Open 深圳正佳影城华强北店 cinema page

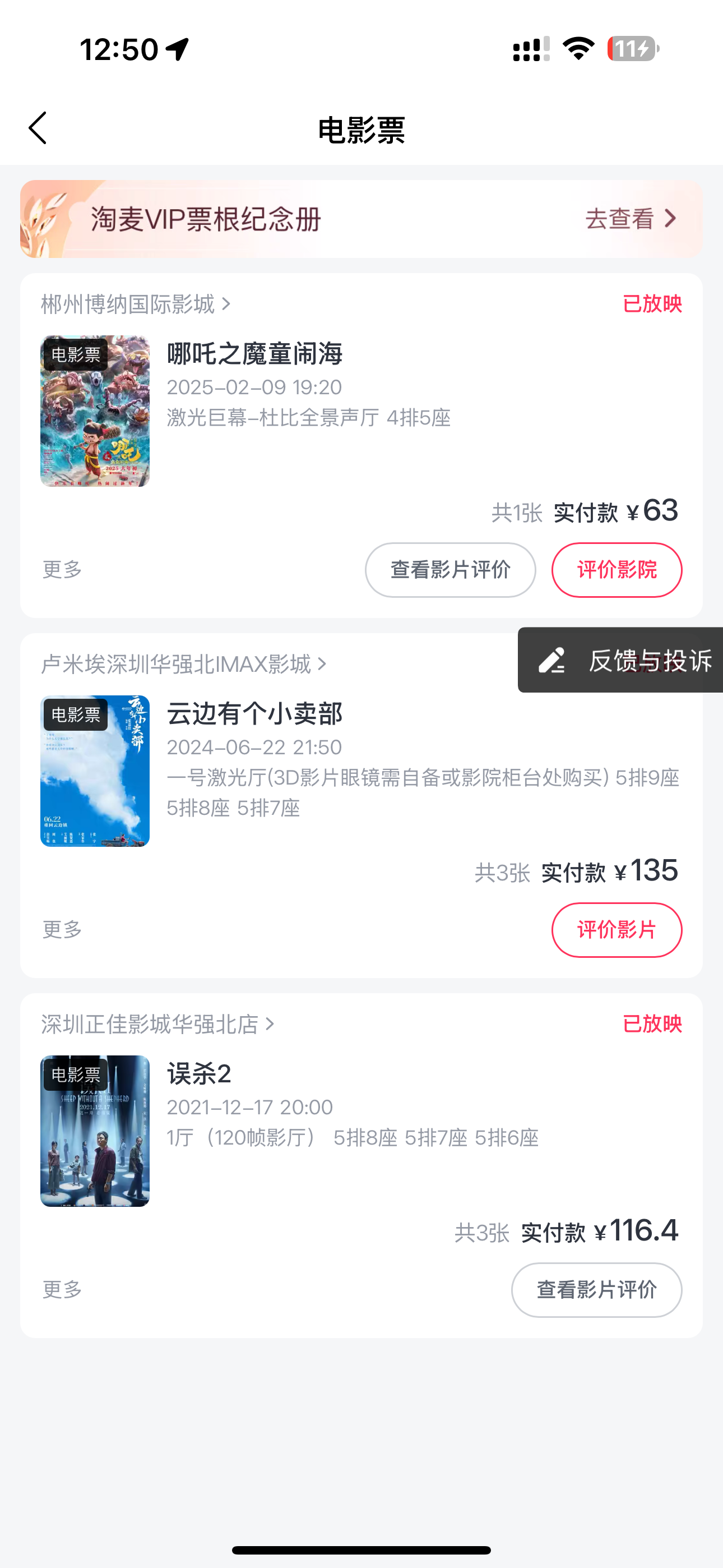point(157,1025)
